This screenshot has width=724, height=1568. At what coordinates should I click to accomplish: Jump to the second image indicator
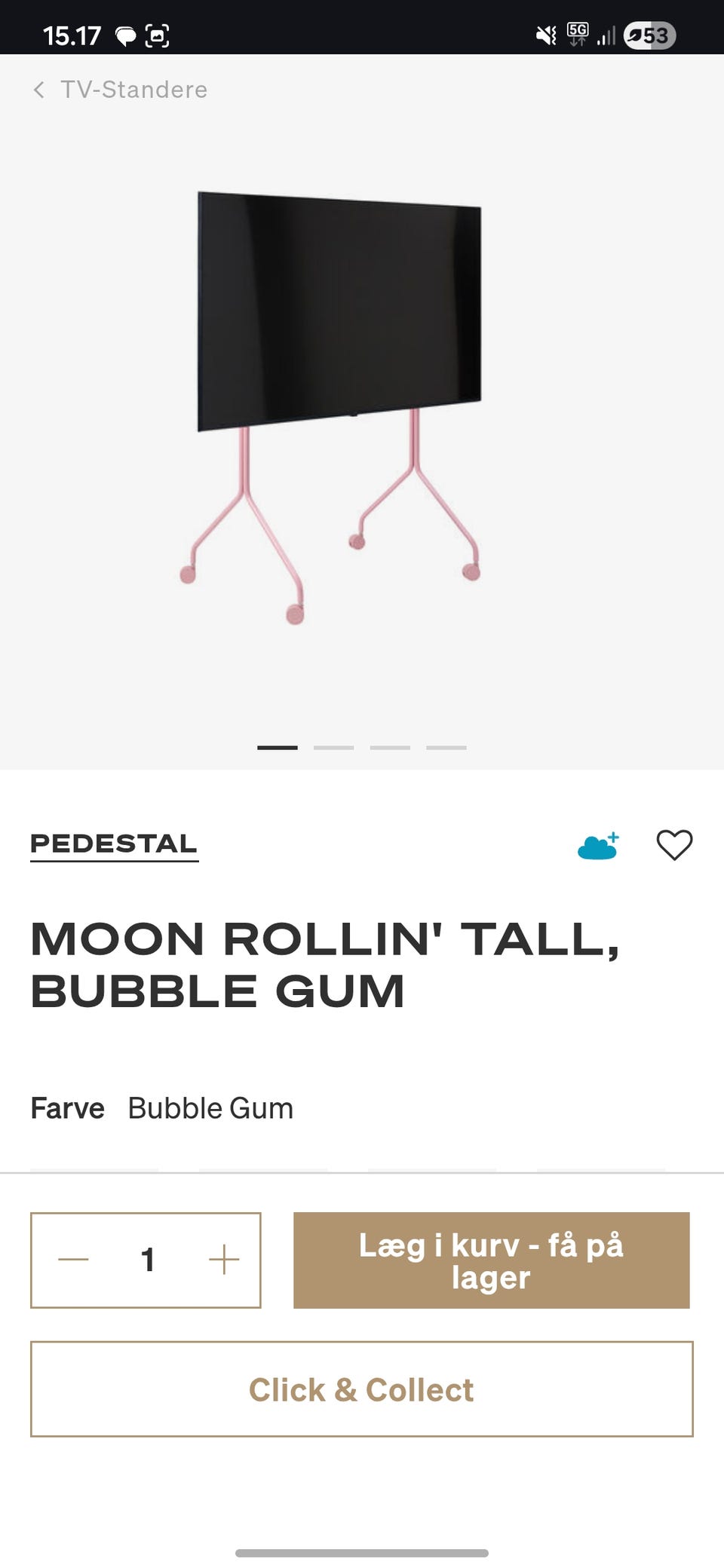tap(333, 748)
